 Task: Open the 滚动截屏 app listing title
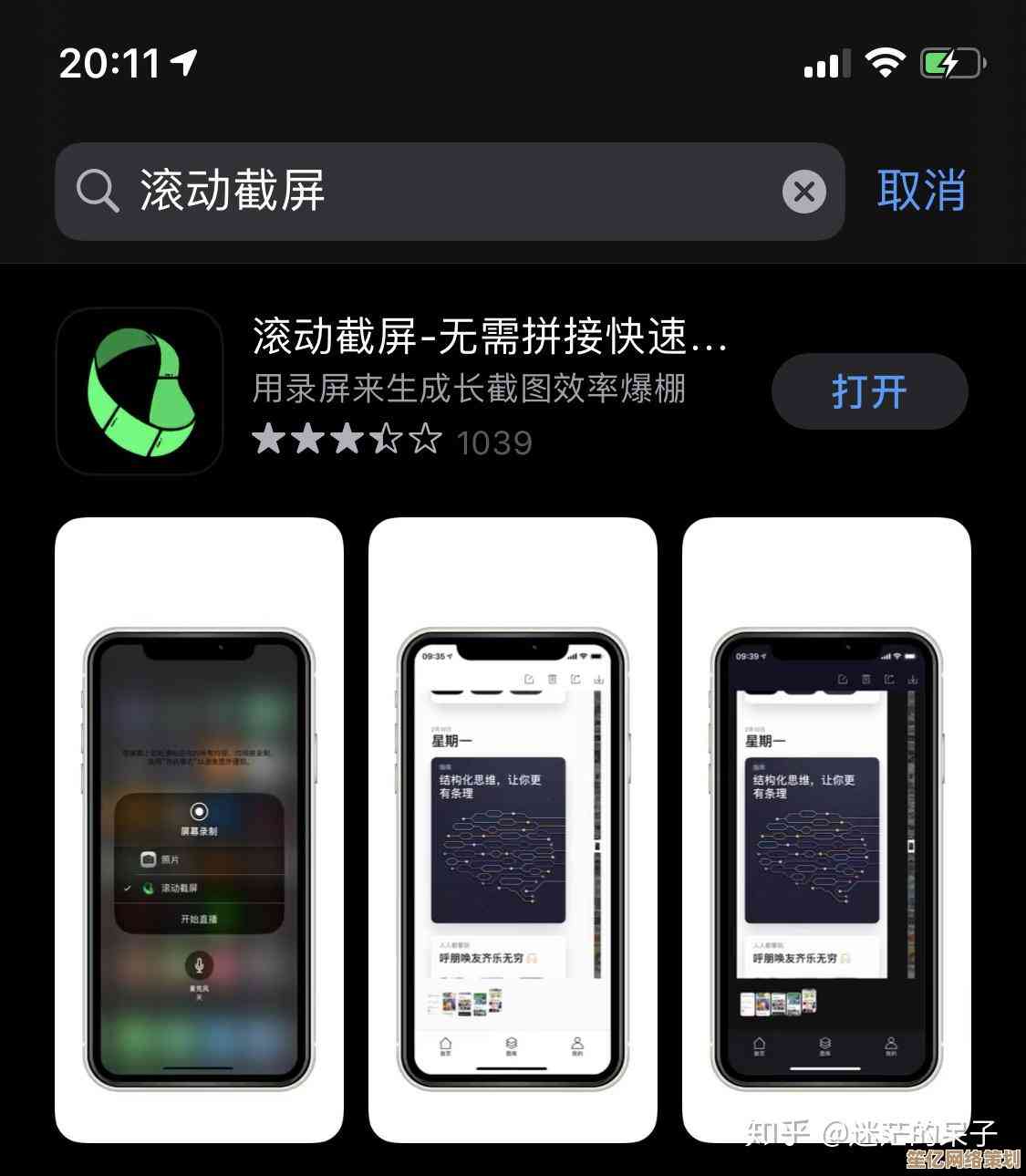point(490,337)
